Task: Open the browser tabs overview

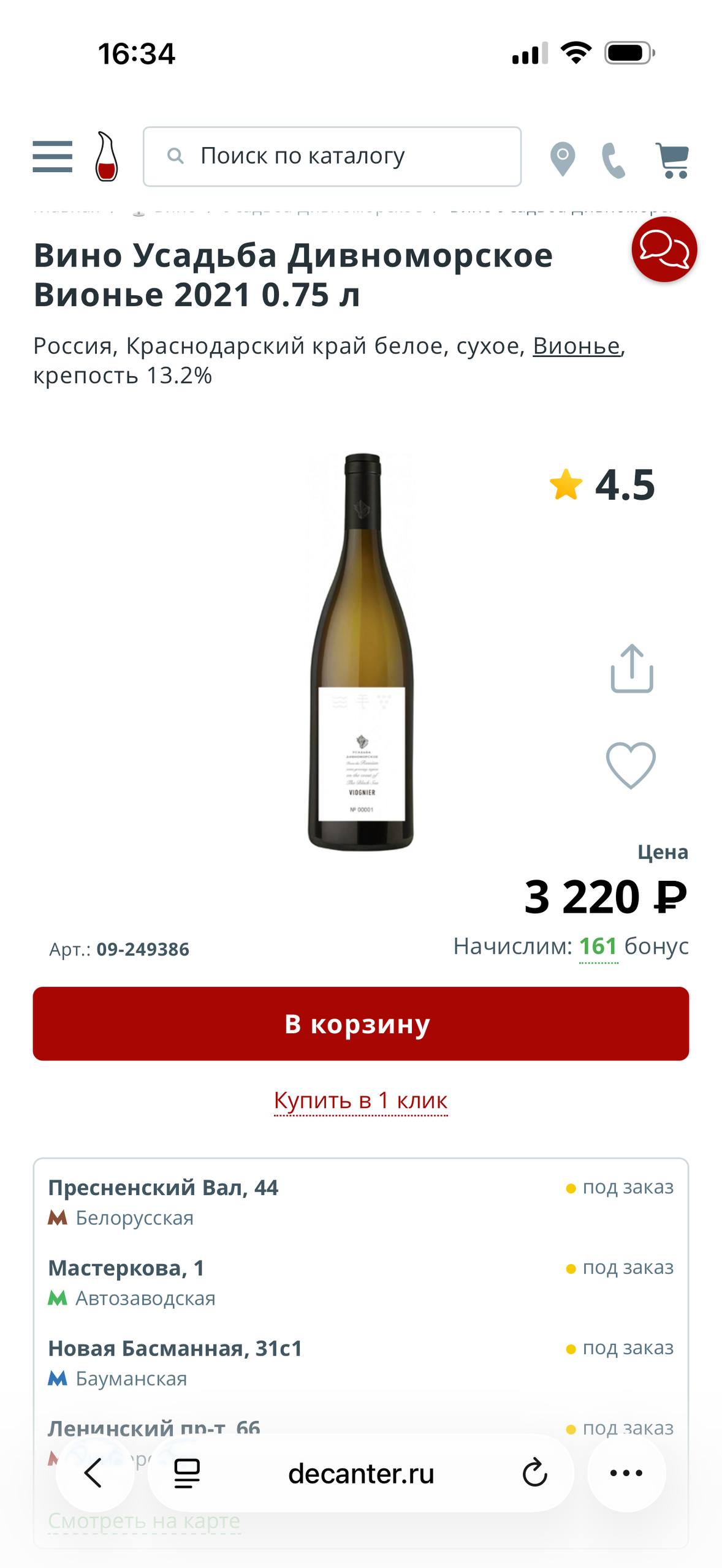Action: (187, 1472)
